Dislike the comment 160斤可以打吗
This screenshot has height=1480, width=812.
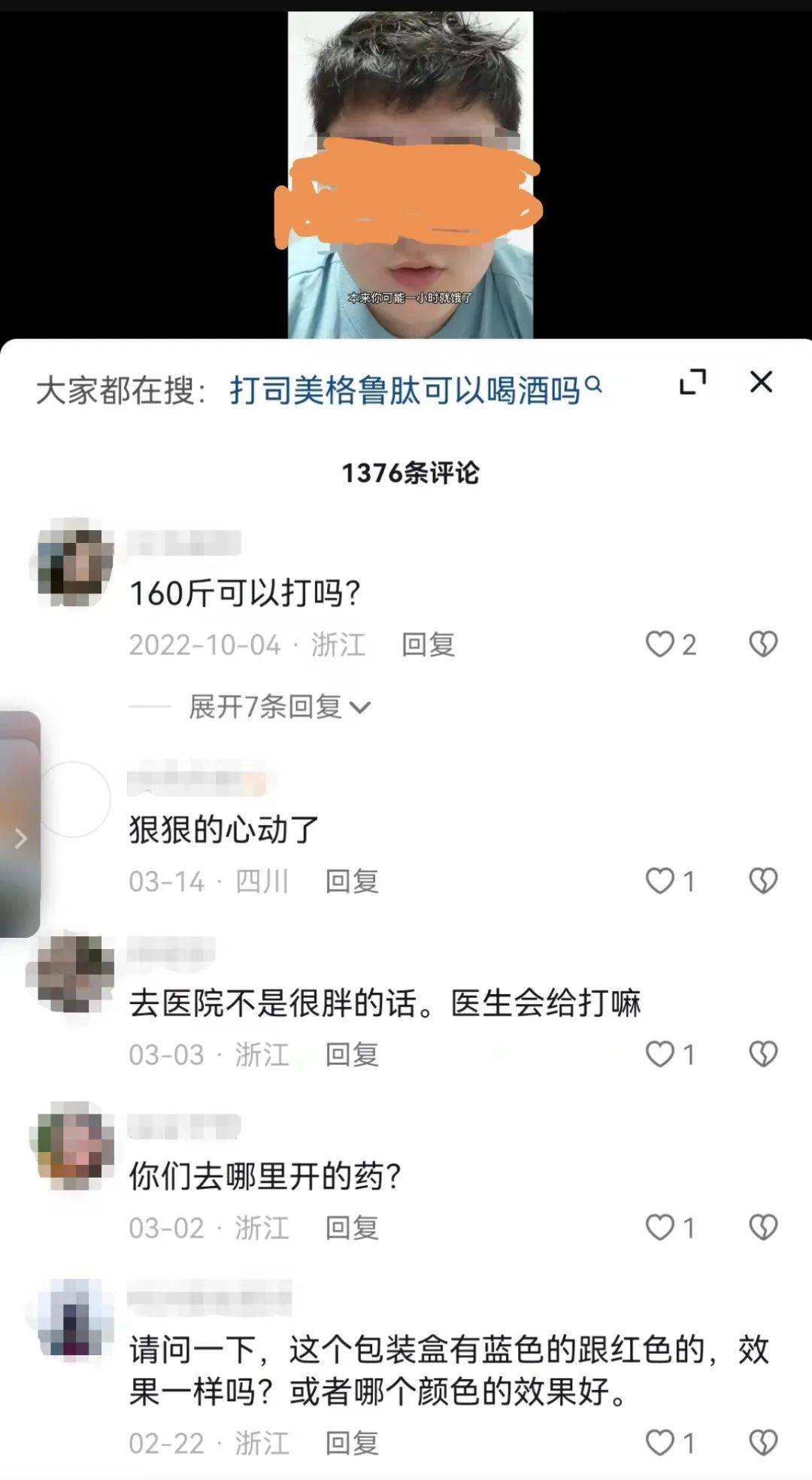click(763, 644)
